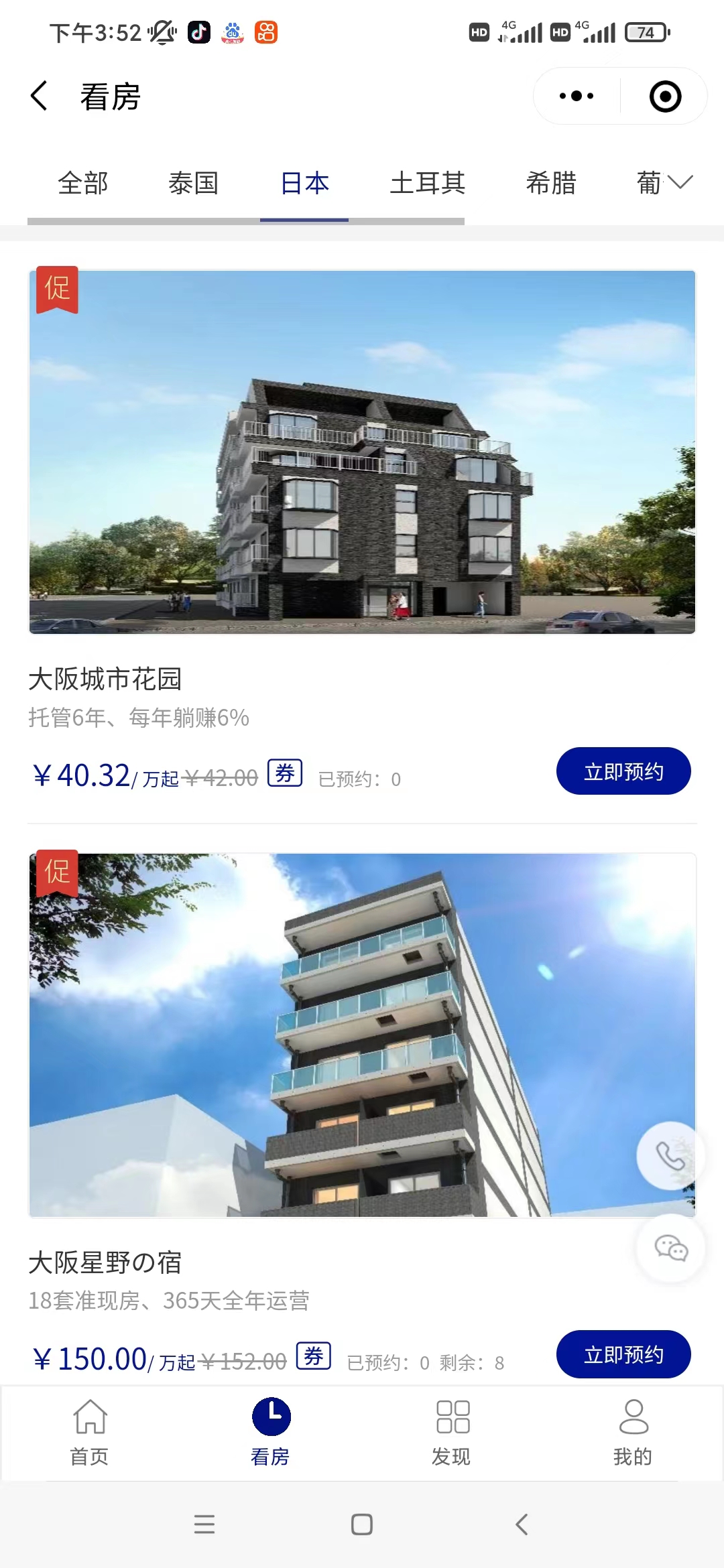The image size is (724, 1568).
Task: View coupon for 大阪星野の宿
Action: (314, 1356)
